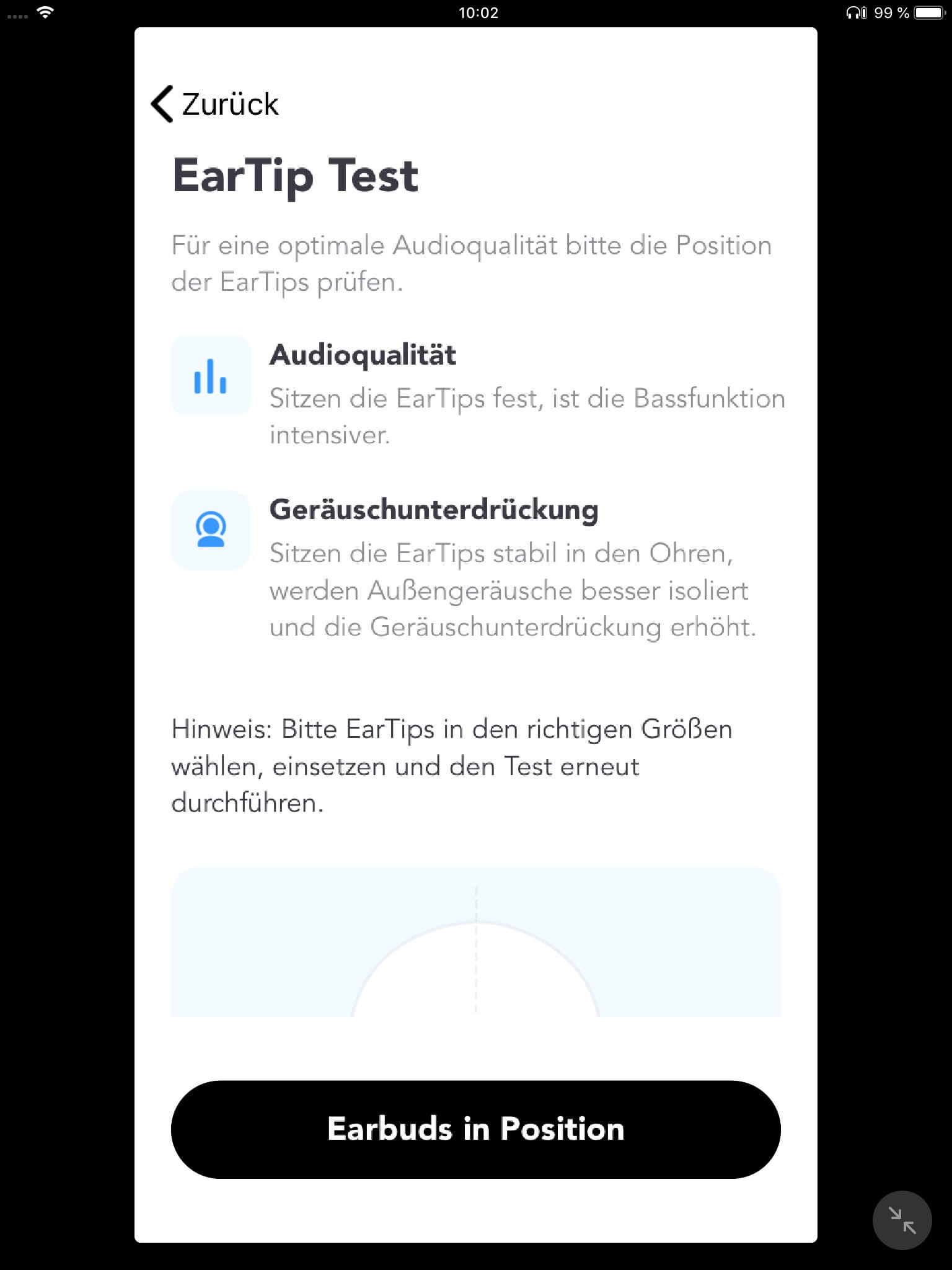Go back with the Zurück button

point(214,104)
